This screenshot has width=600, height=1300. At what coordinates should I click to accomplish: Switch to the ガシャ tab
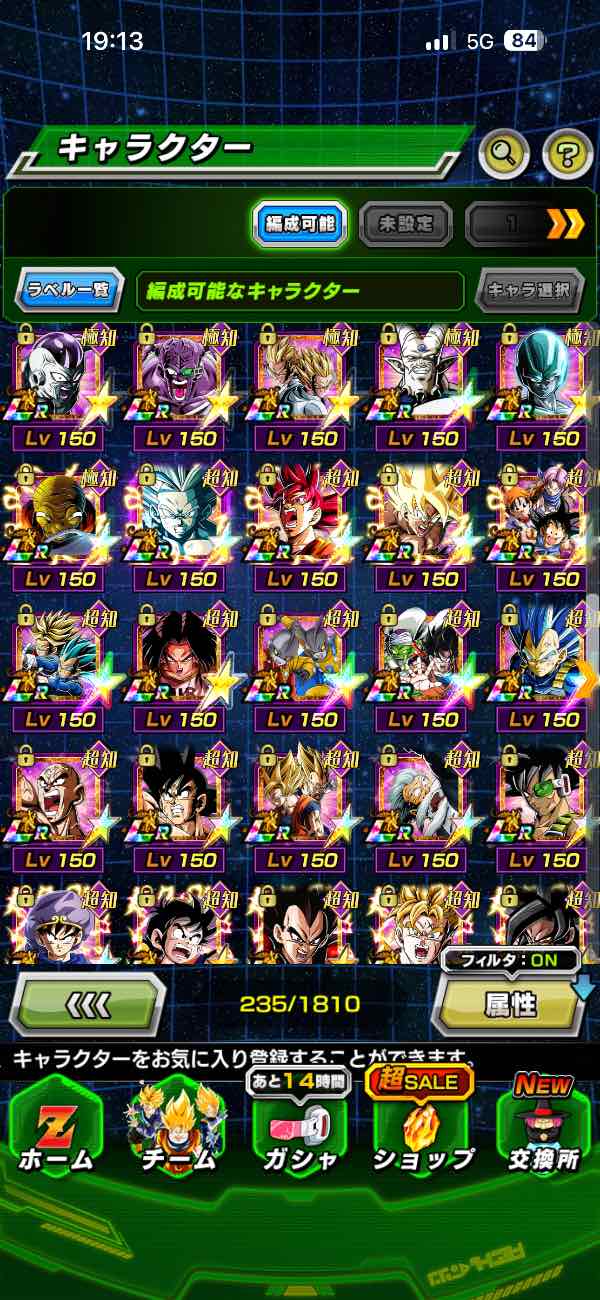(x=300, y=1125)
